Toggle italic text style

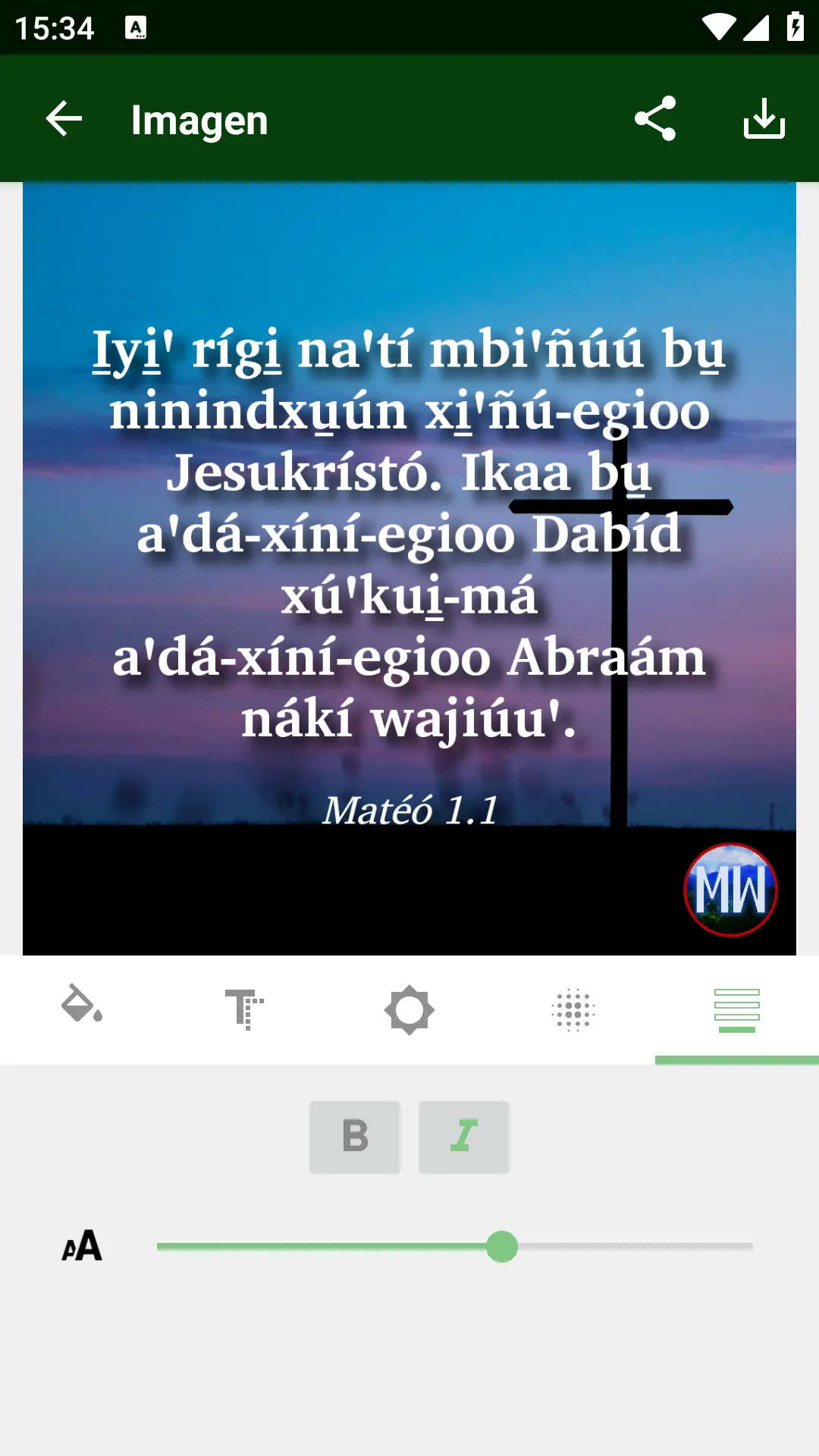464,1137
